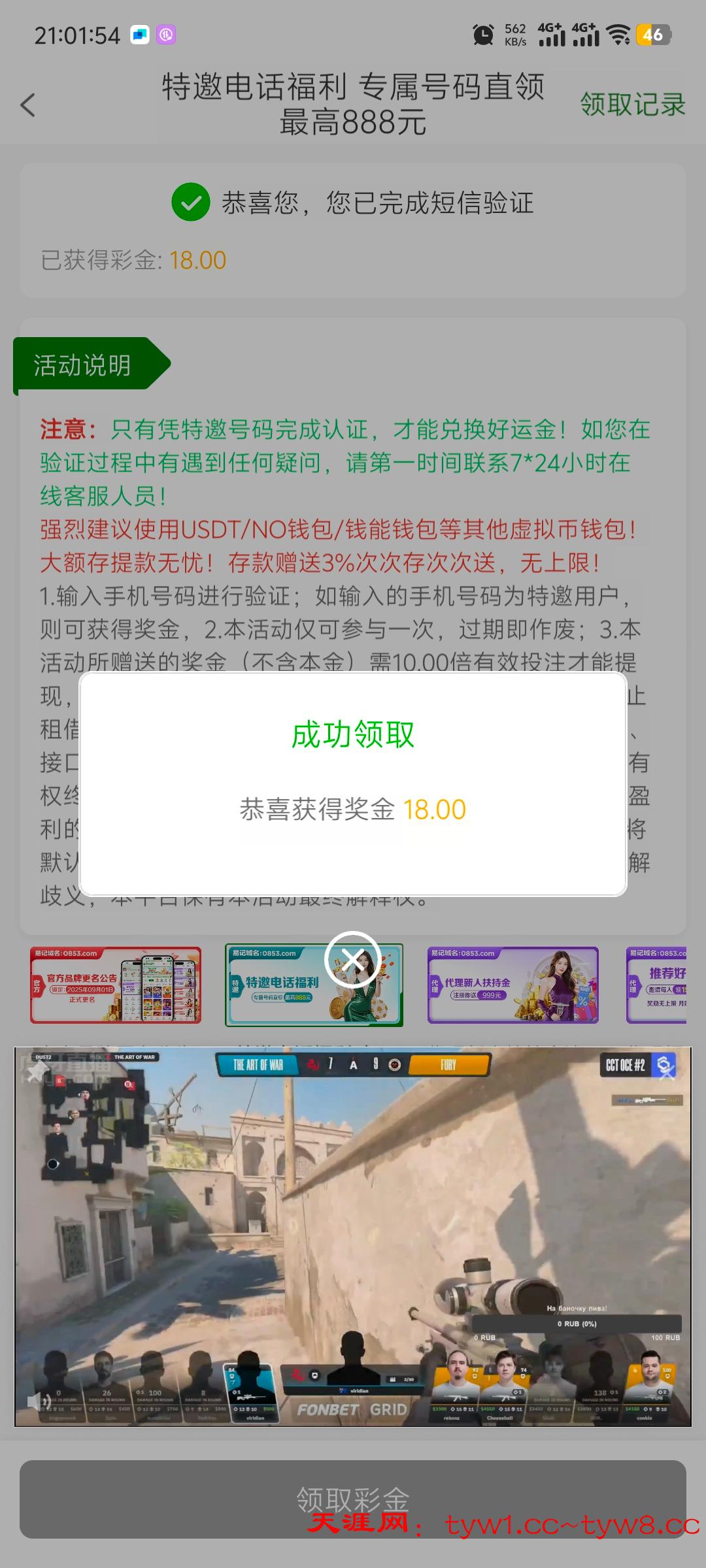The width and height of the screenshot is (706, 1568).
Task: Close the floating live stream video
Action: (668, 1071)
